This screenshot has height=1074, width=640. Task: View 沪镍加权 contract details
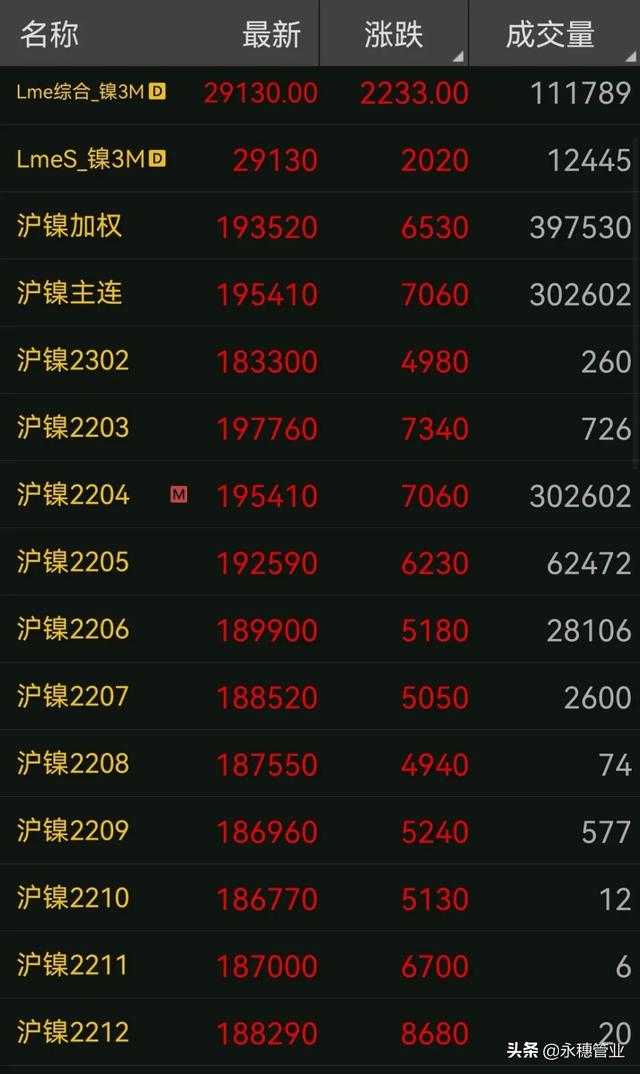70,226
